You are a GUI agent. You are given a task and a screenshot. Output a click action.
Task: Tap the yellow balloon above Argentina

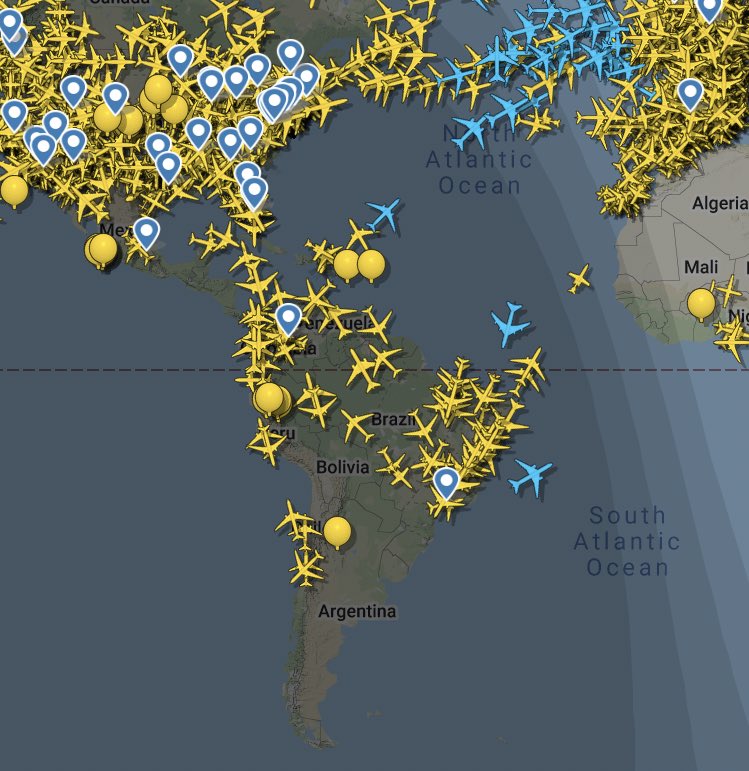coord(338,531)
